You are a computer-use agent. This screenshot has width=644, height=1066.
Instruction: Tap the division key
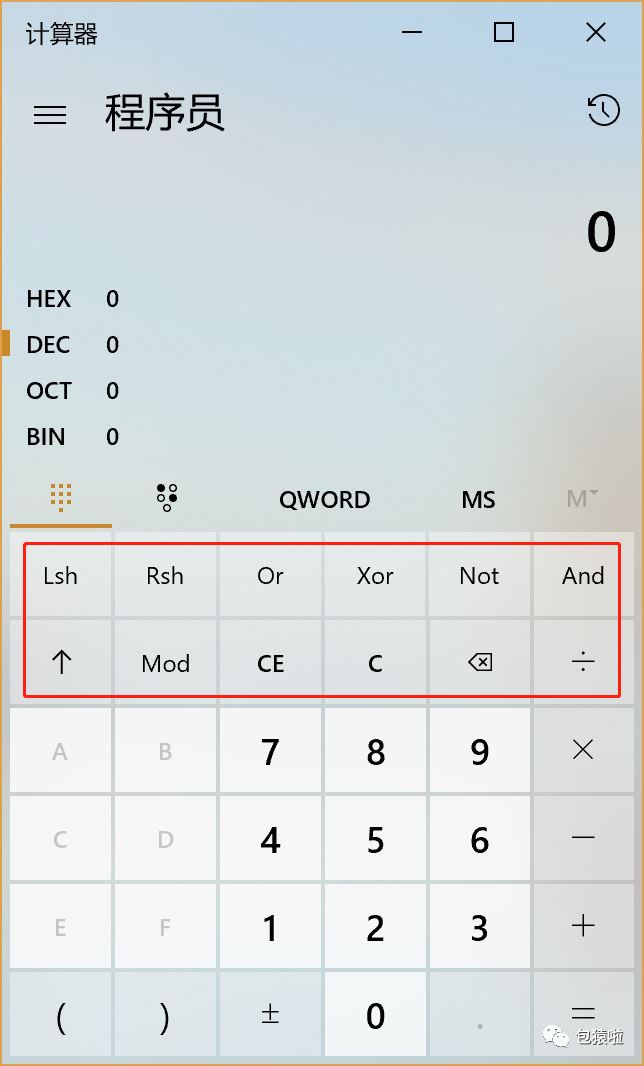tap(583, 662)
